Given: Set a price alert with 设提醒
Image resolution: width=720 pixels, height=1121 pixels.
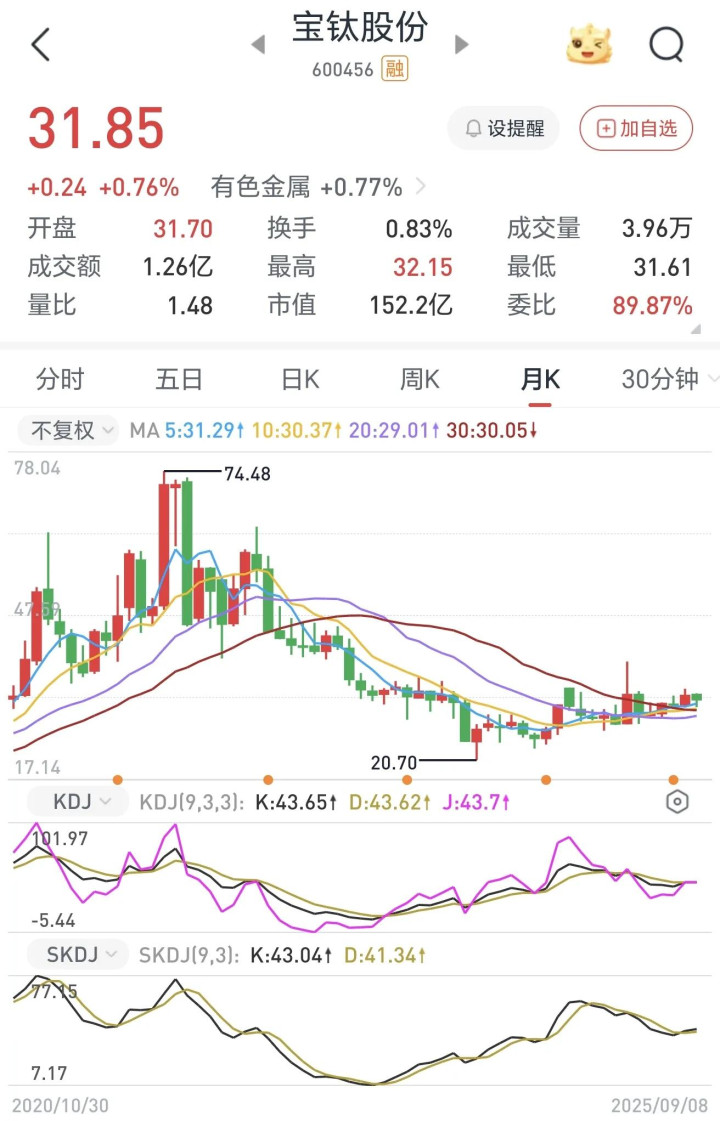Looking at the screenshot, I should [x=504, y=128].
